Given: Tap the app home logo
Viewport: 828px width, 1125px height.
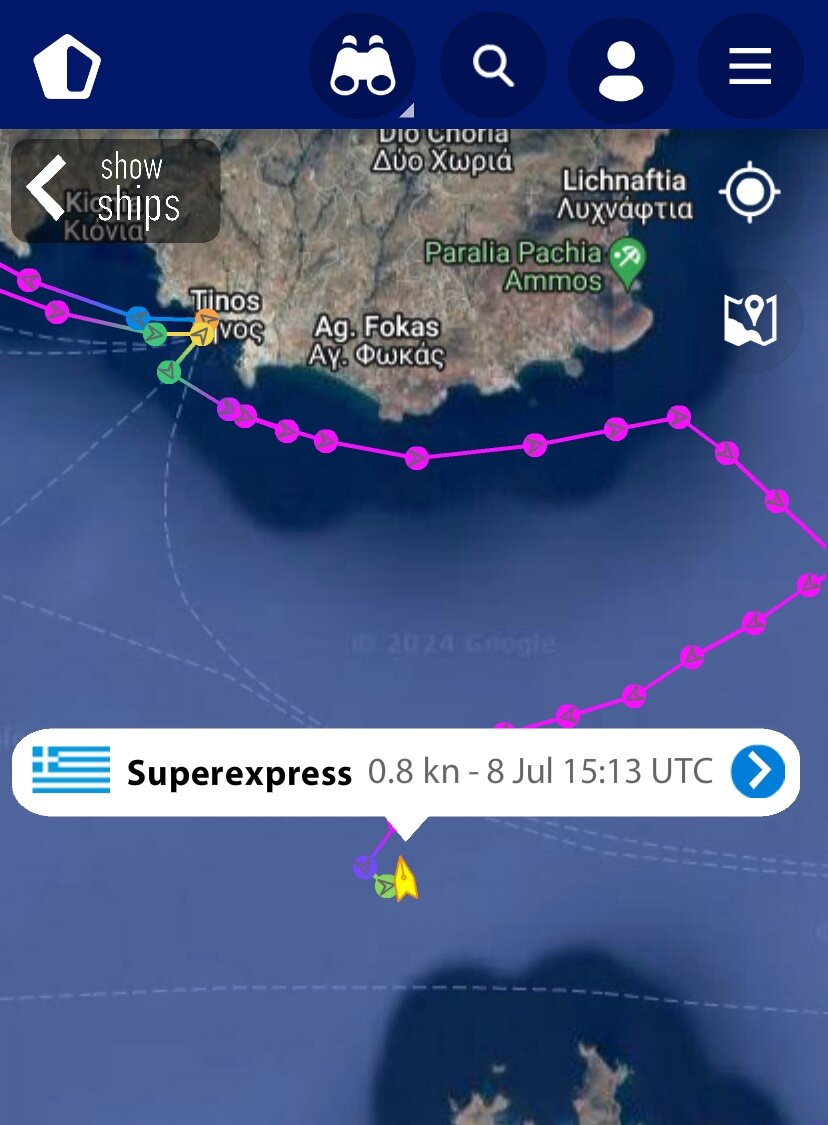Looking at the screenshot, I should (67, 68).
